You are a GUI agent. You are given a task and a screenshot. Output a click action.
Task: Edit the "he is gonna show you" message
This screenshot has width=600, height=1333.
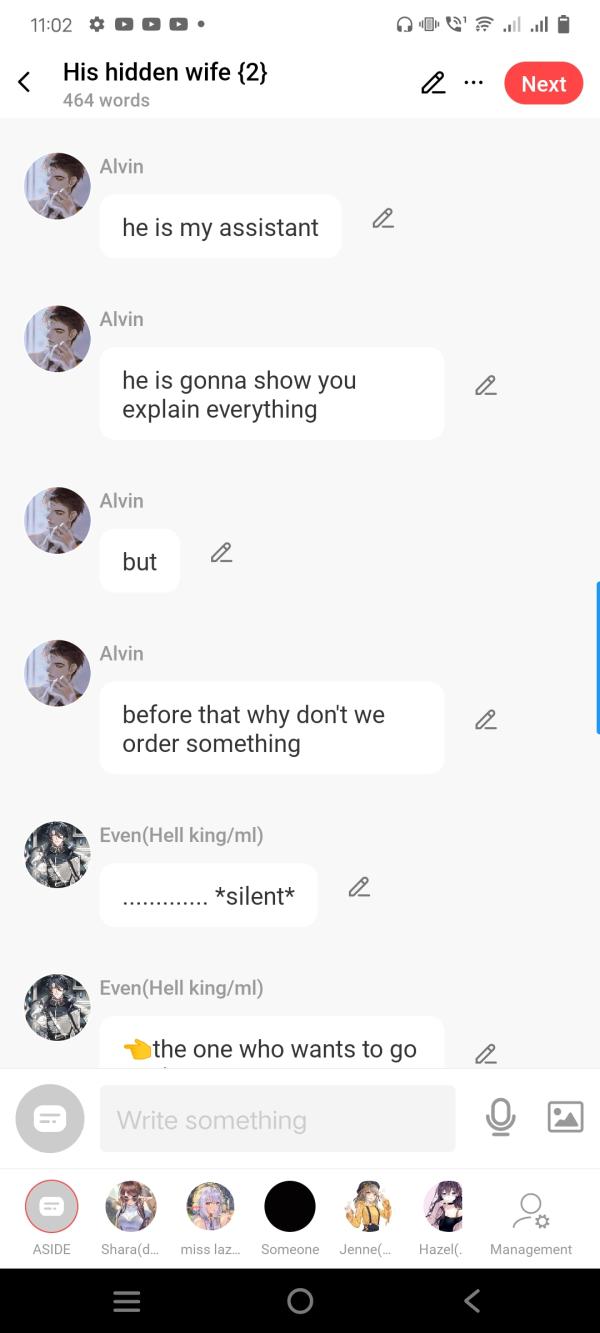[485, 386]
